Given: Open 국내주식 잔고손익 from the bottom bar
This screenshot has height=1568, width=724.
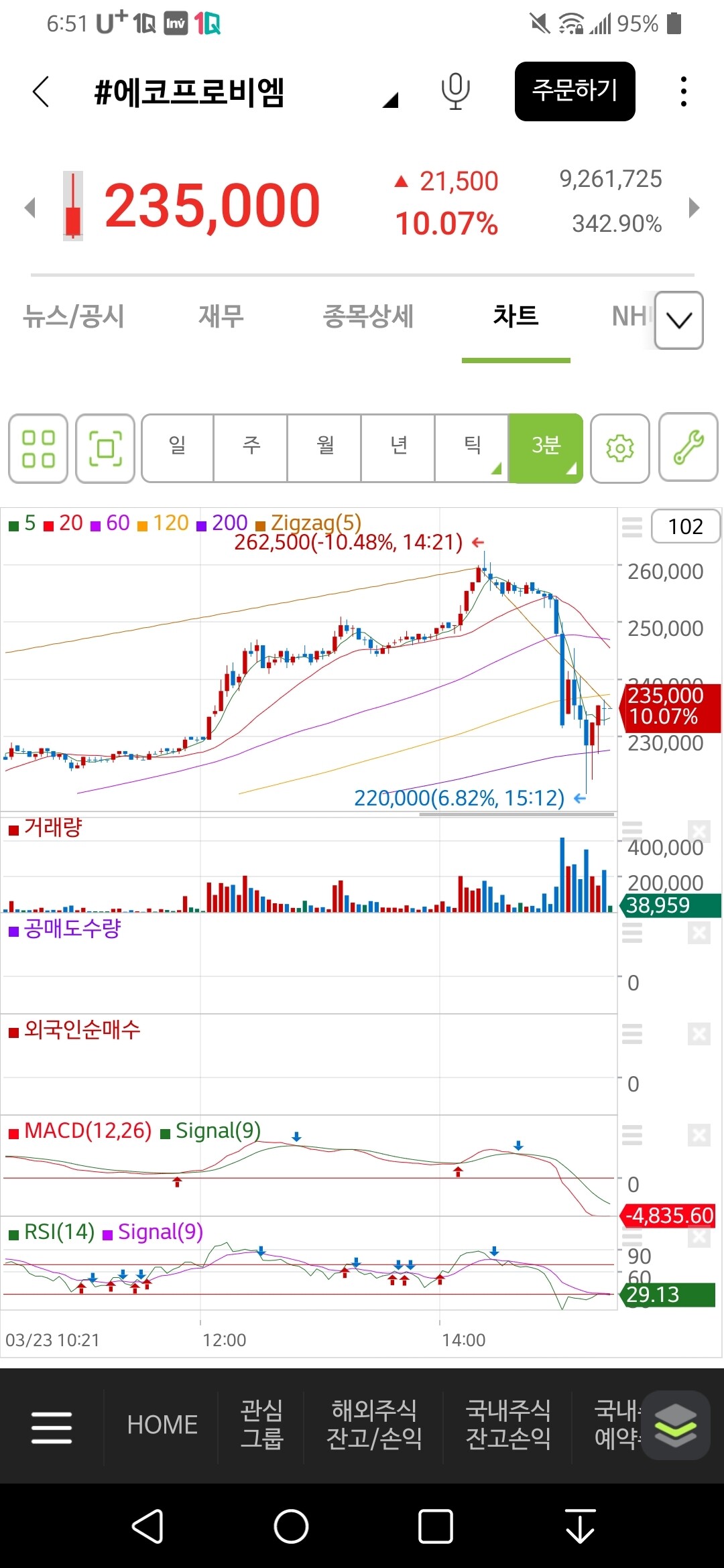Looking at the screenshot, I should pos(508,1425).
